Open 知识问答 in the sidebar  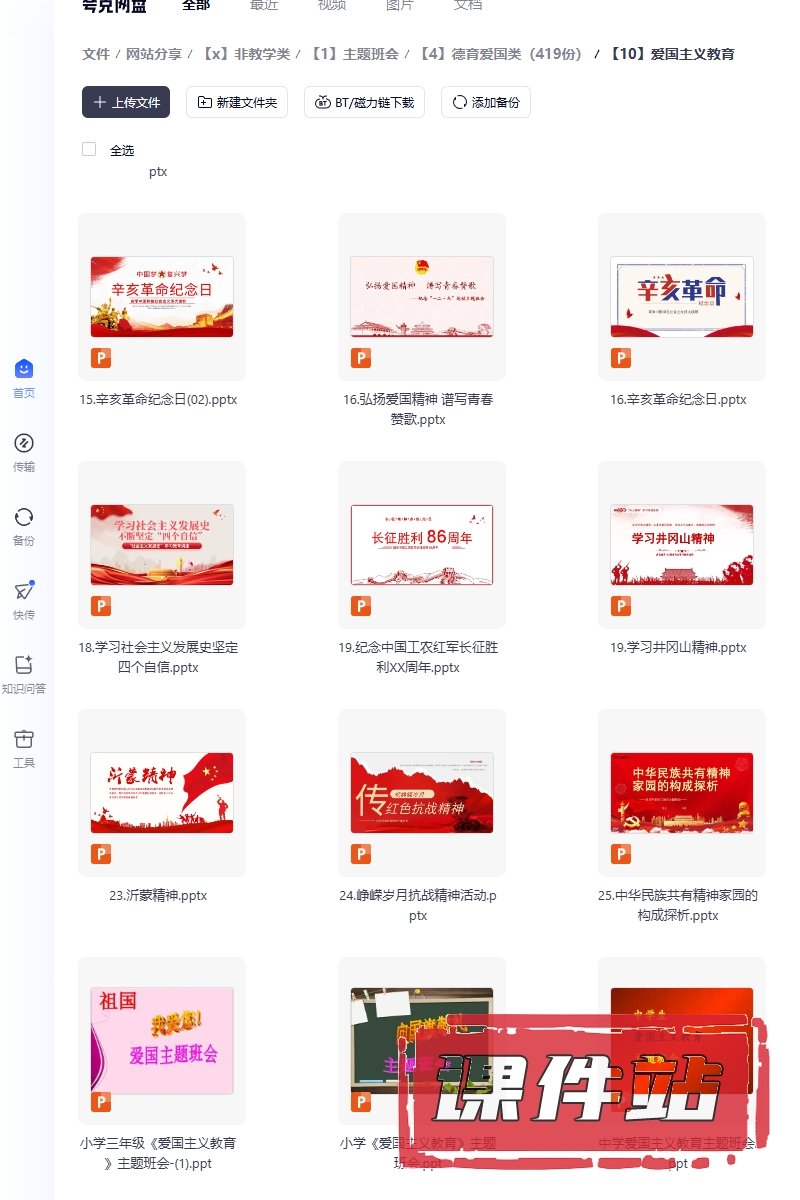[x=24, y=675]
